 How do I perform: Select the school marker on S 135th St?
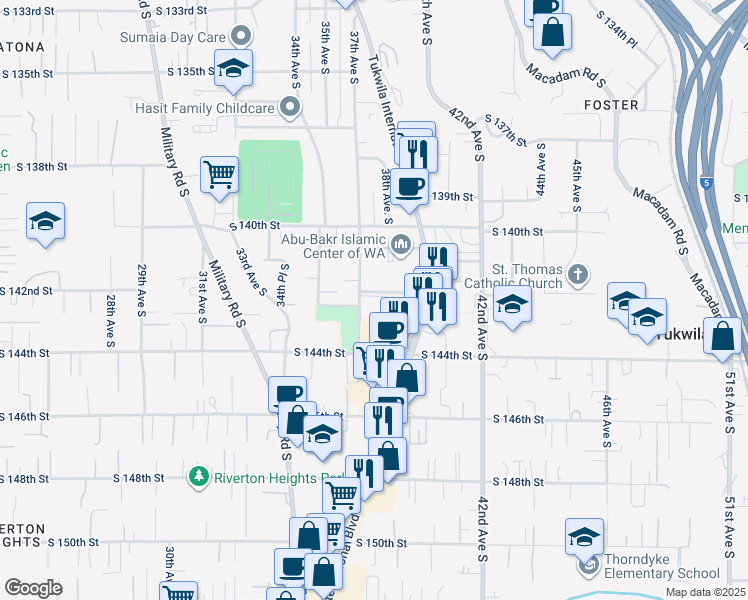(233, 68)
